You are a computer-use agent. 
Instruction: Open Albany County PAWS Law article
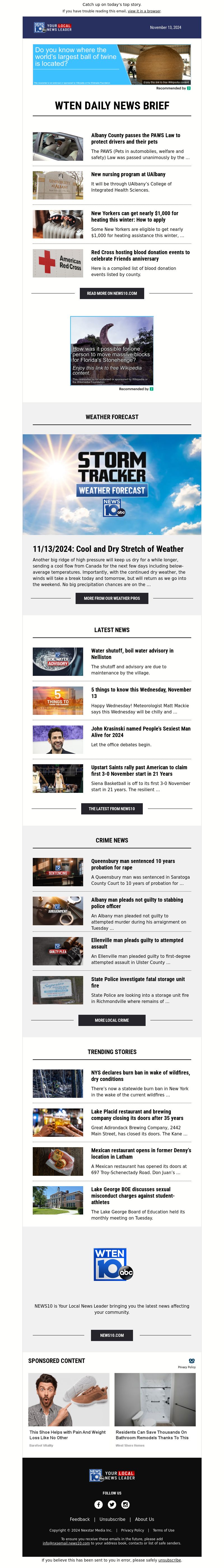pyautogui.click(x=135, y=138)
